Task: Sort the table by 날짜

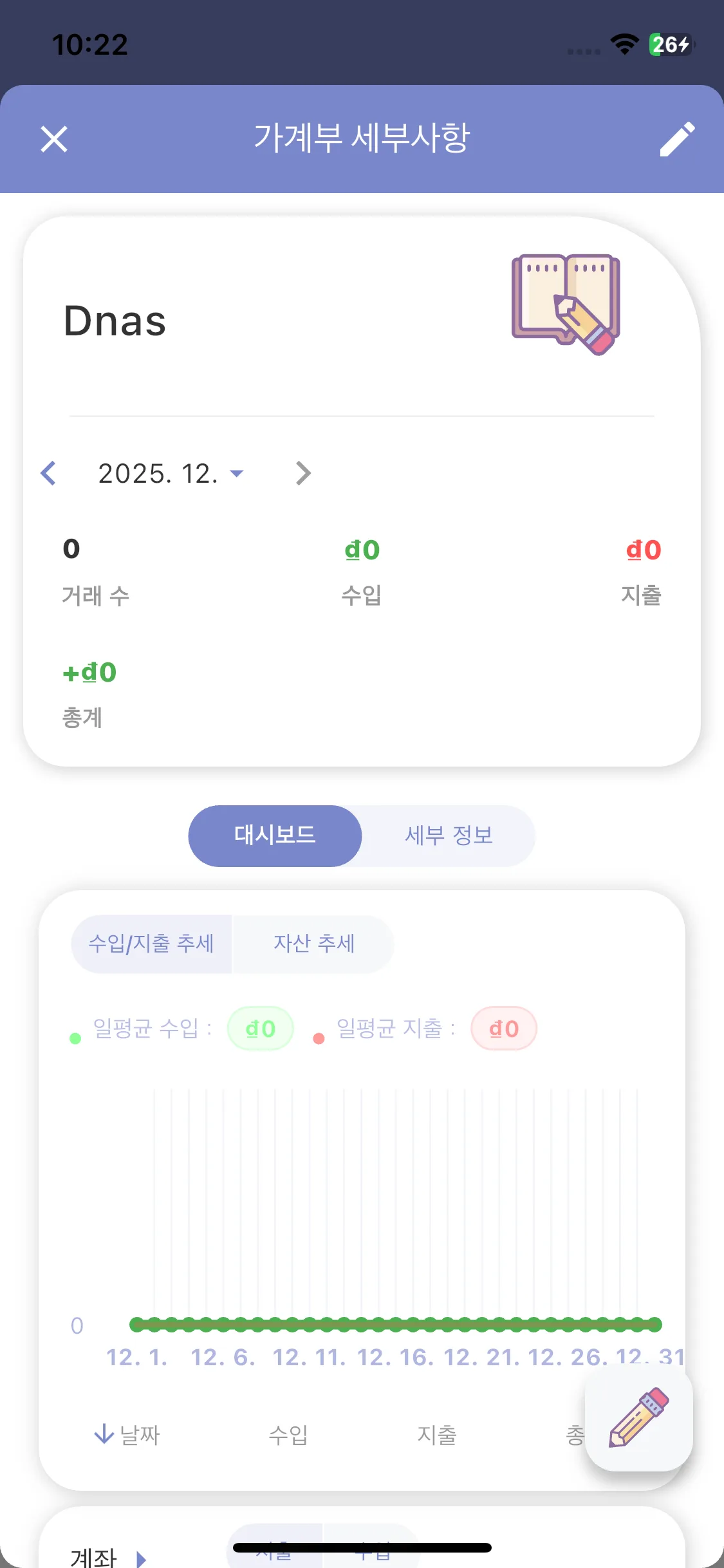Action: 127,1434
